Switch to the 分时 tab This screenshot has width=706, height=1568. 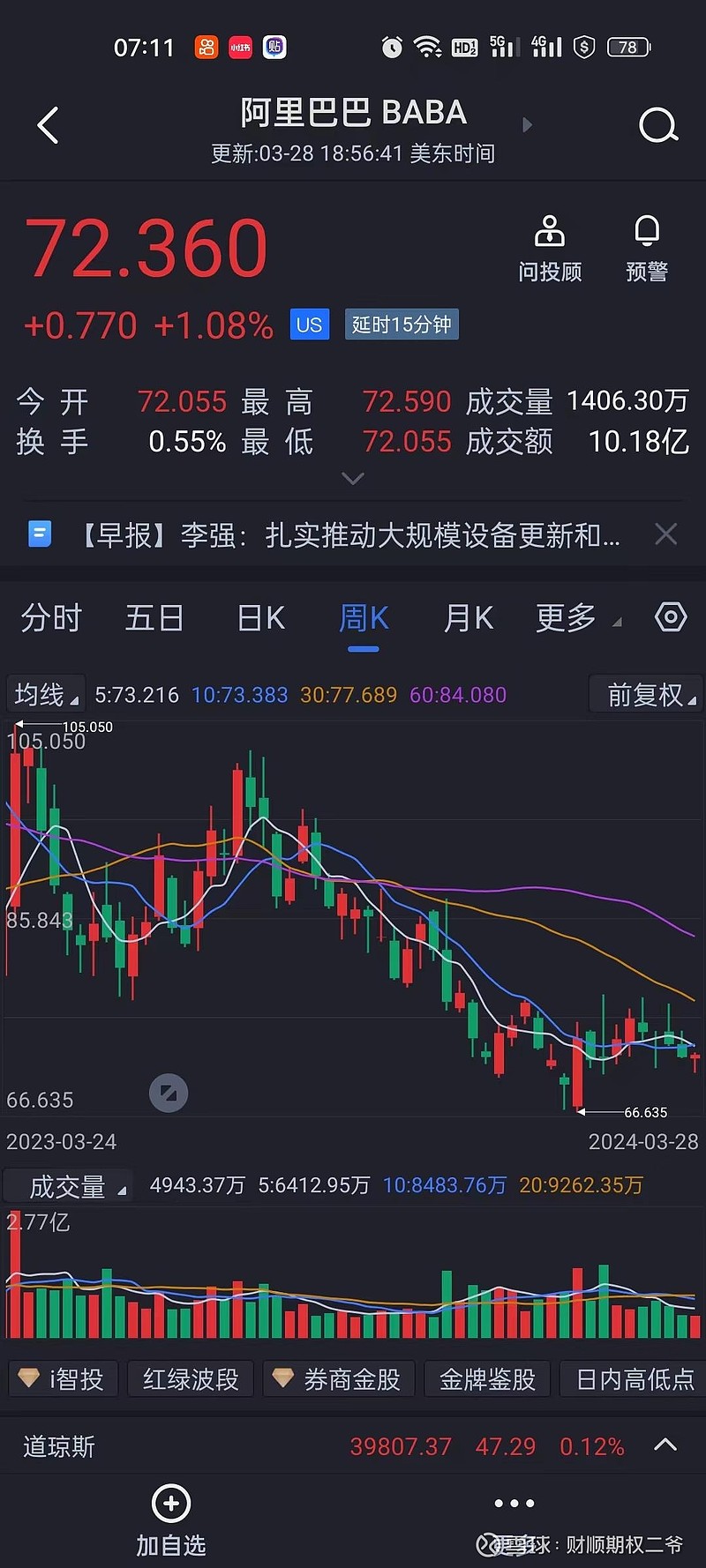(x=50, y=617)
